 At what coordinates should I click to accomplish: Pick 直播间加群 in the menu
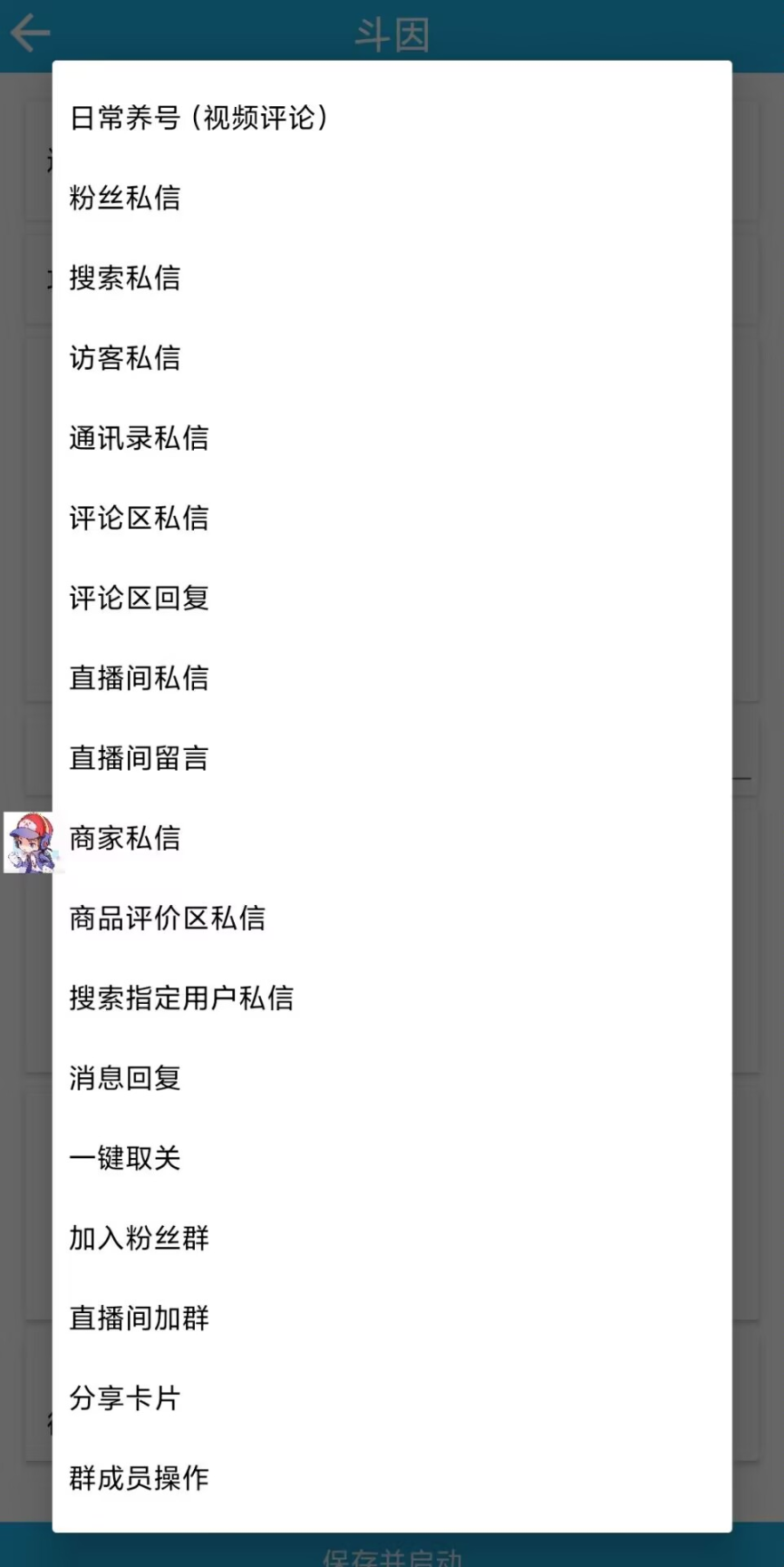point(139,1318)
